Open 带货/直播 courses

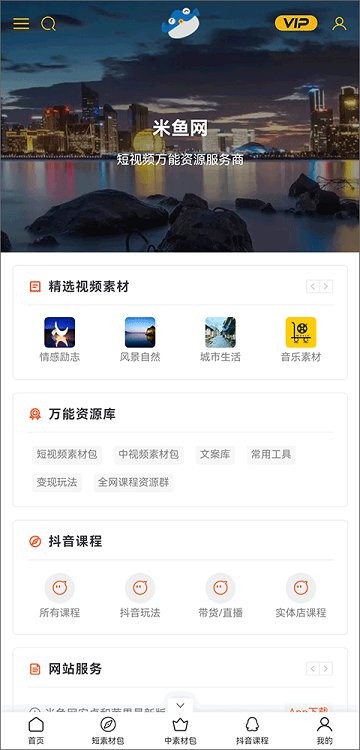pyautogui.click(x=220, y=596)
